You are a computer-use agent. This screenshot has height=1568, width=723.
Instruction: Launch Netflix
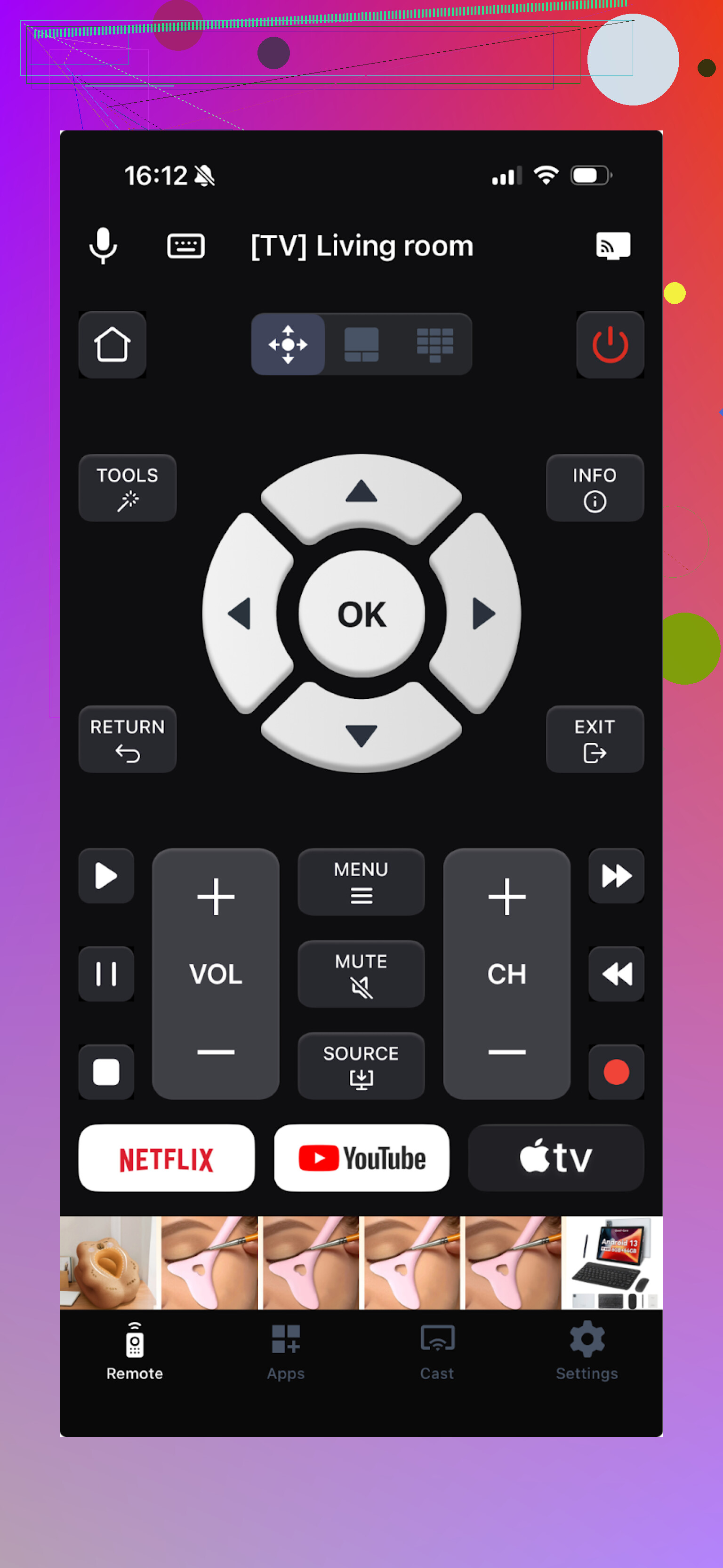166,1158
